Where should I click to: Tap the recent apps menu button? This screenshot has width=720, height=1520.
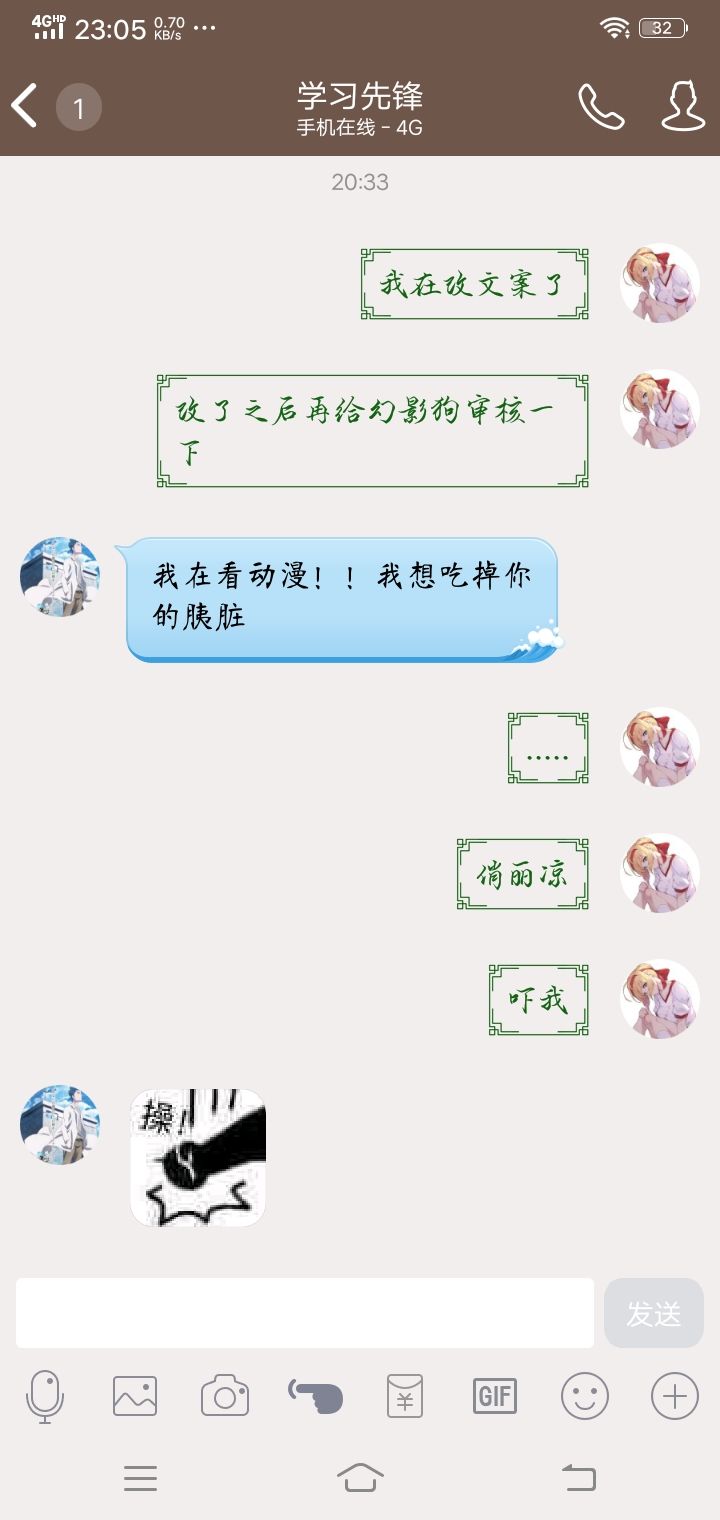(x=141, y=1475)
